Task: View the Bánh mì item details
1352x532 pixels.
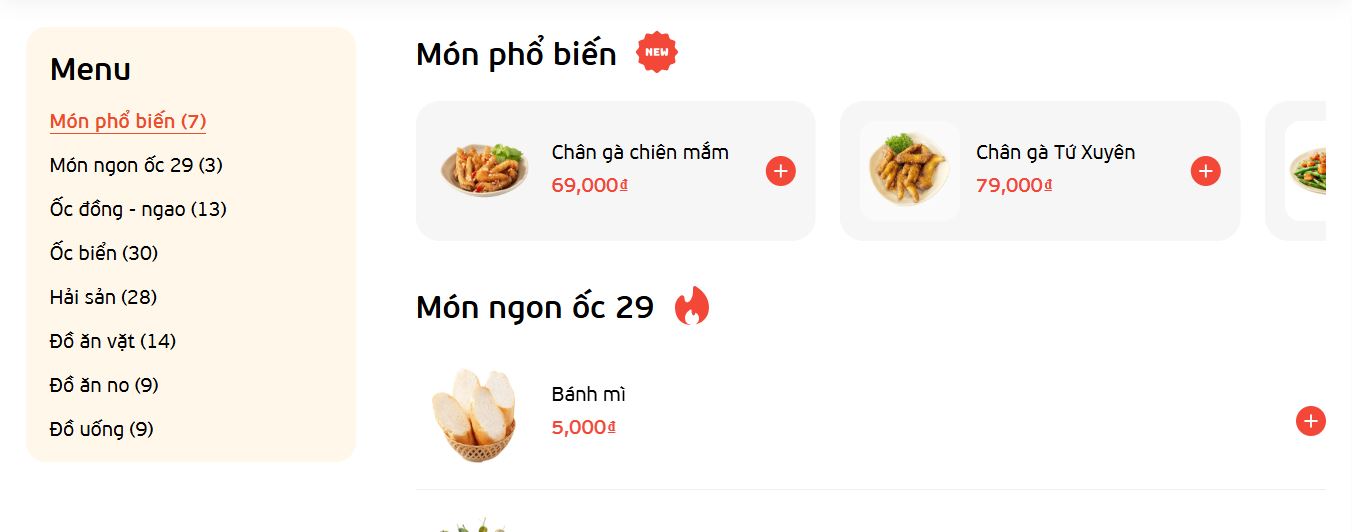Action: tap(588, 395)
